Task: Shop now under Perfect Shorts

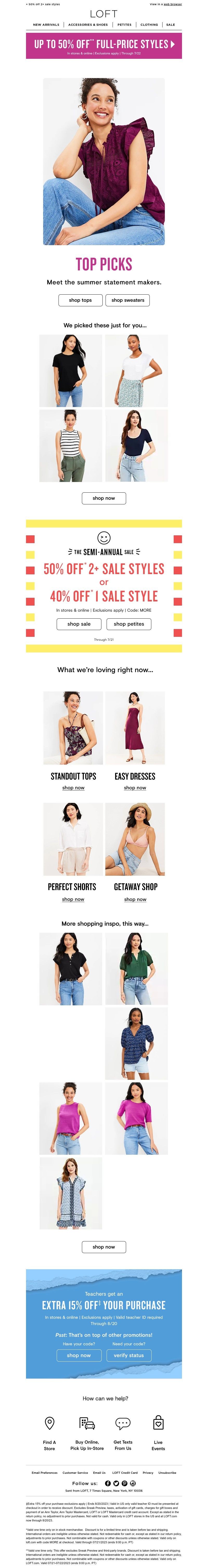Action: pyautogui.click(x=73, y=899)
